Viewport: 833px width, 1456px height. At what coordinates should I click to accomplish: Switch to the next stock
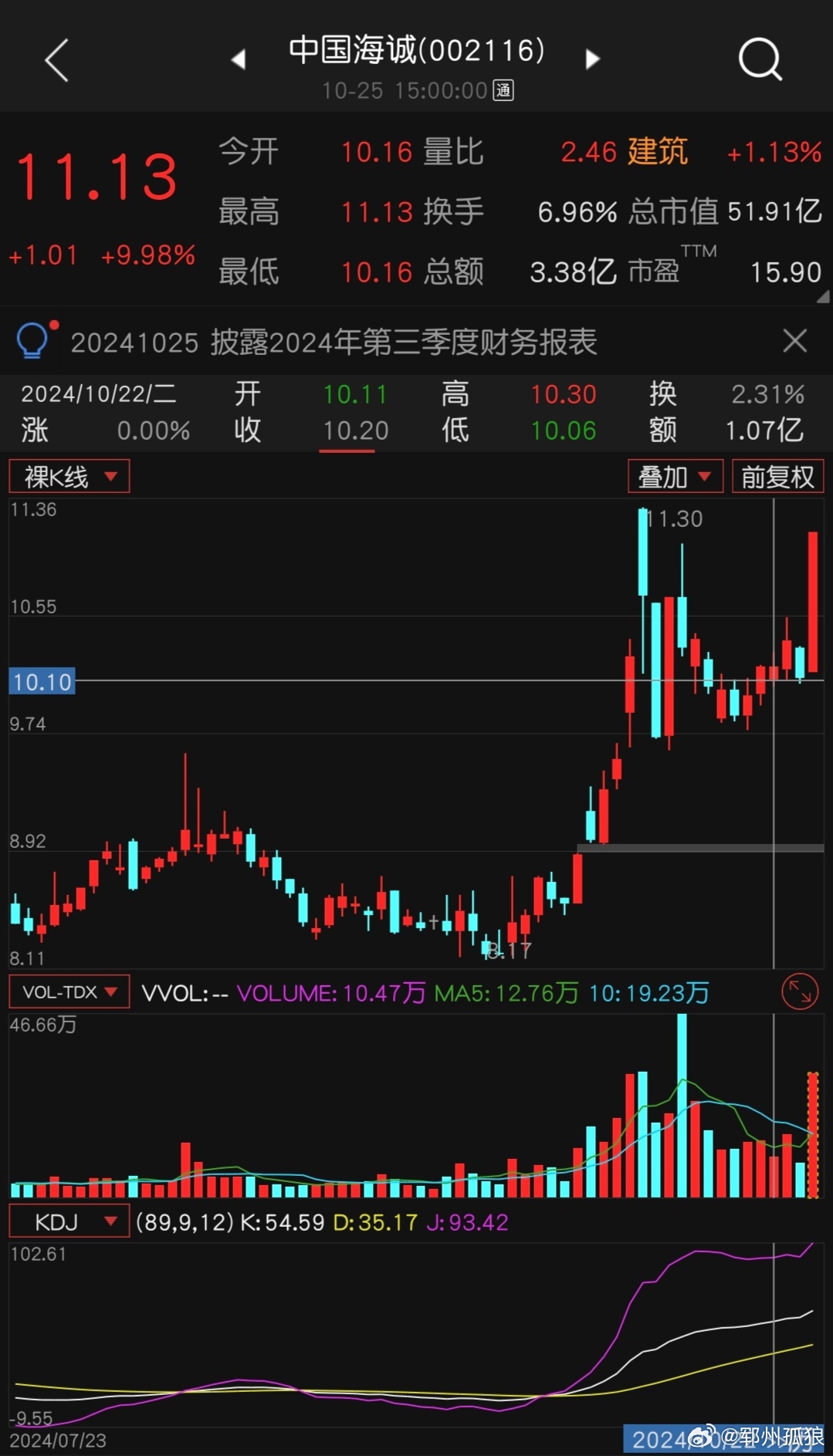pos(592,59)
